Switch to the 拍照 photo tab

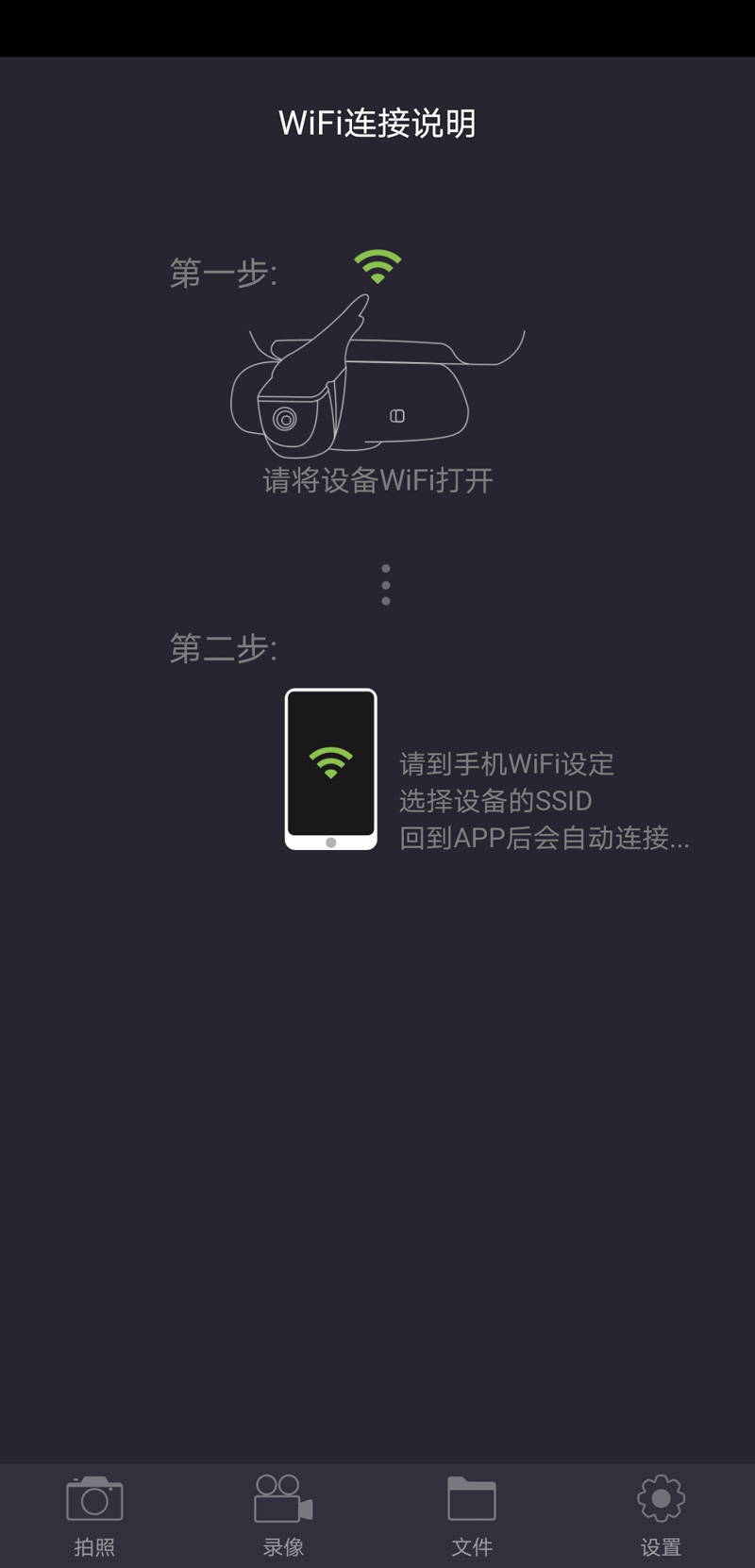coord(94,1514)
